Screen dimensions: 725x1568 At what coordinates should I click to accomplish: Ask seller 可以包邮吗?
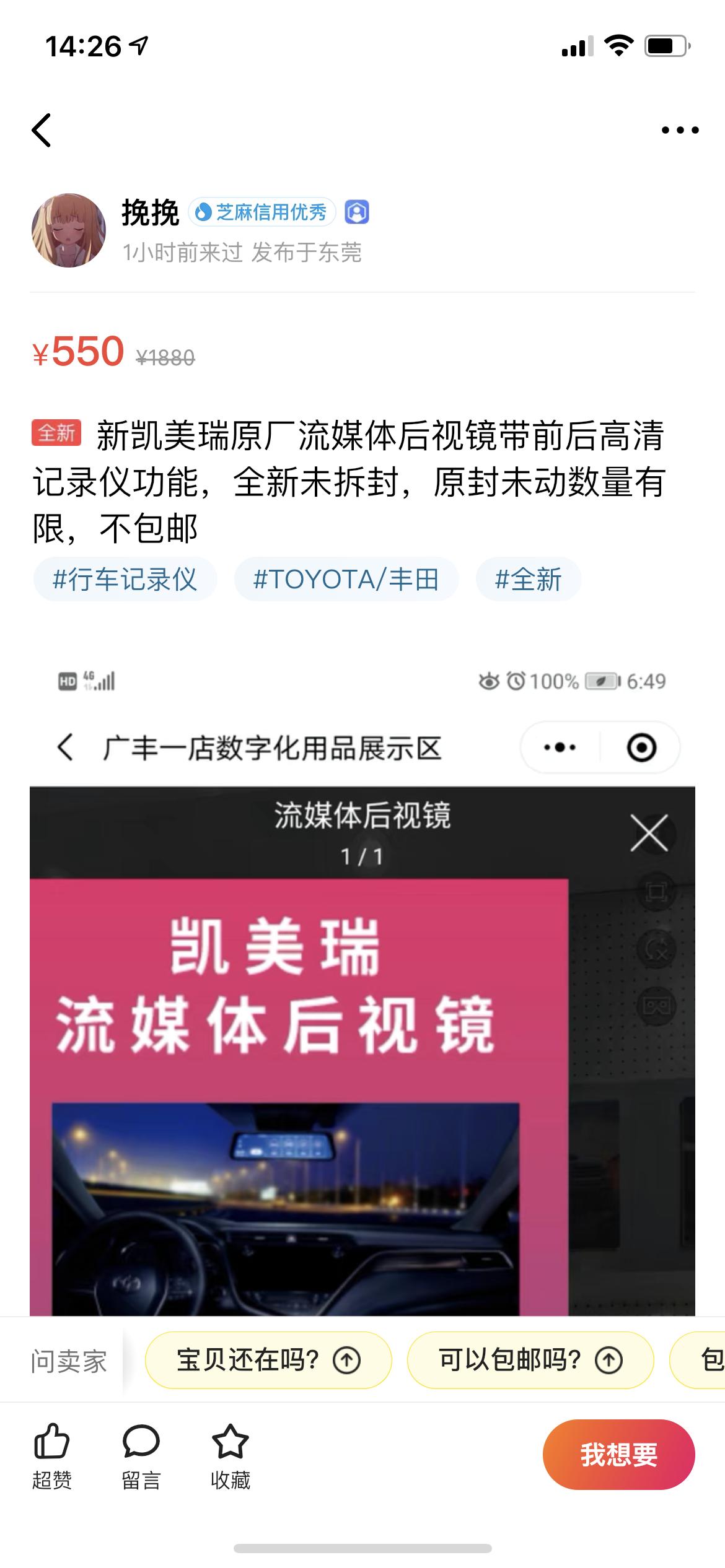click(x=530, y=1360)
